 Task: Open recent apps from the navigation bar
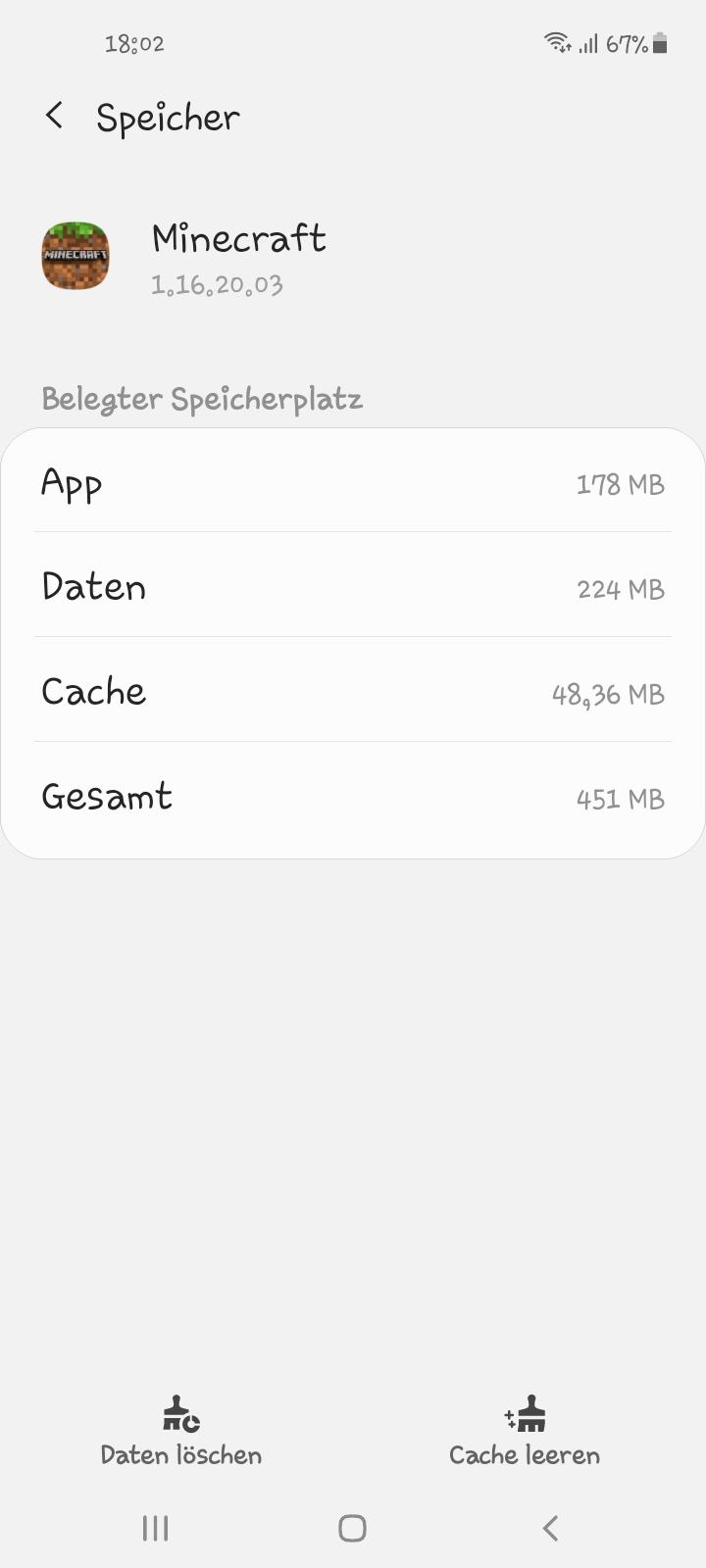pyautogui.click(x=154, y=1526)
